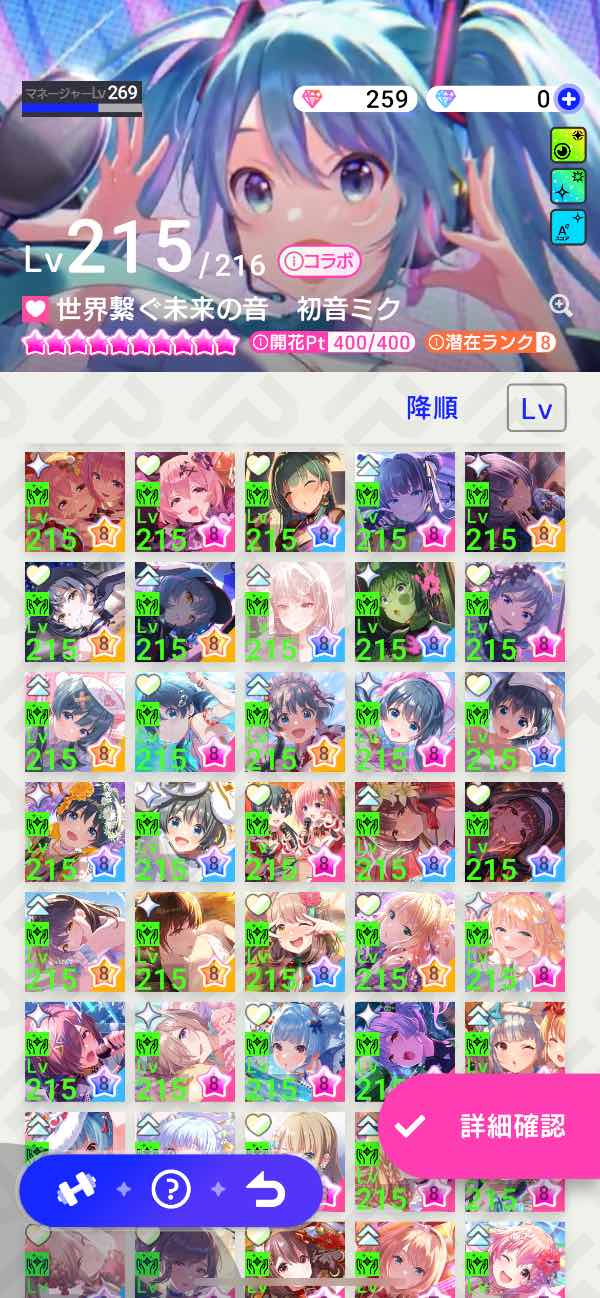Image resolution: width=600 pixels, height=1298 pixels.
Task: Go back with the return arrow icon
Action: 266,1190
